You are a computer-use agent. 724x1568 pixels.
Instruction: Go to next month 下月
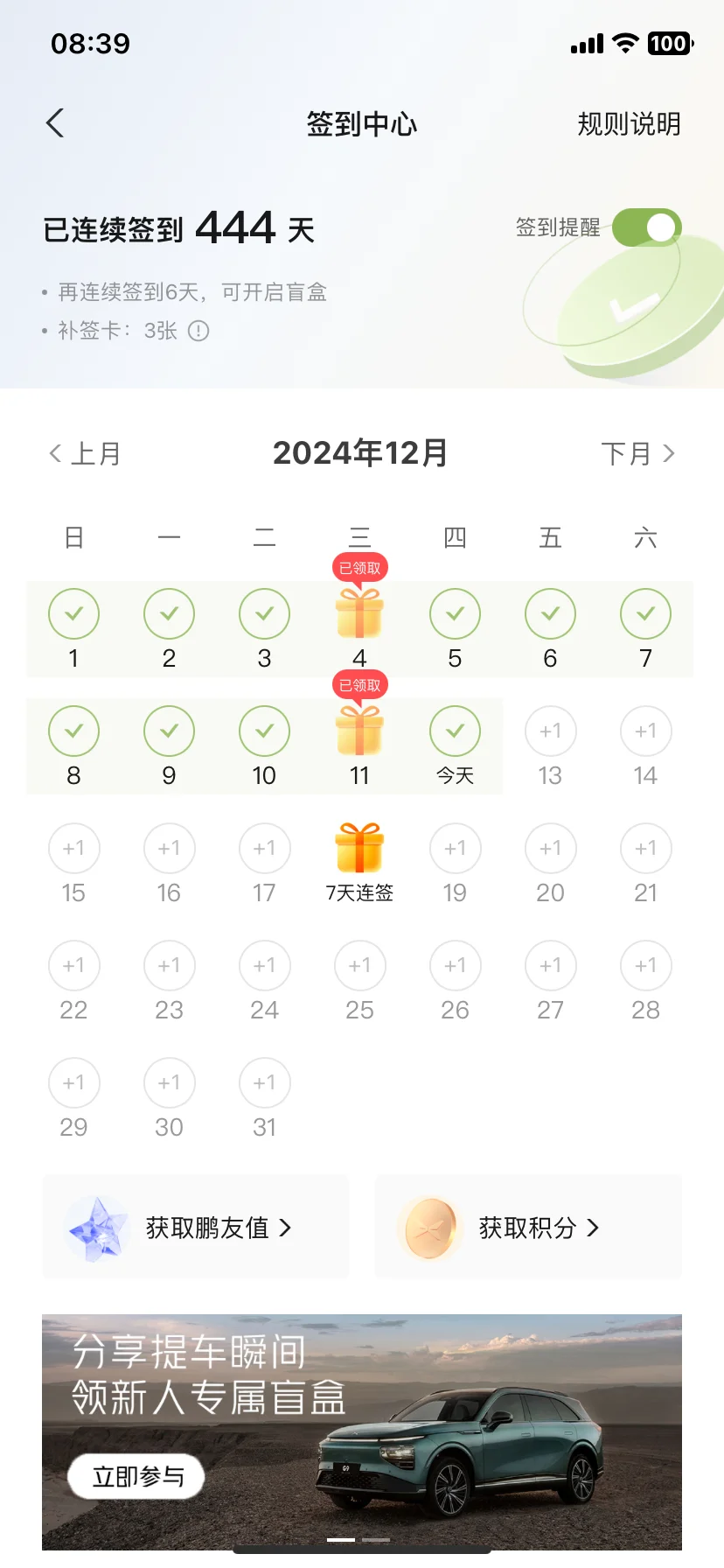click(x=638, y=453)
